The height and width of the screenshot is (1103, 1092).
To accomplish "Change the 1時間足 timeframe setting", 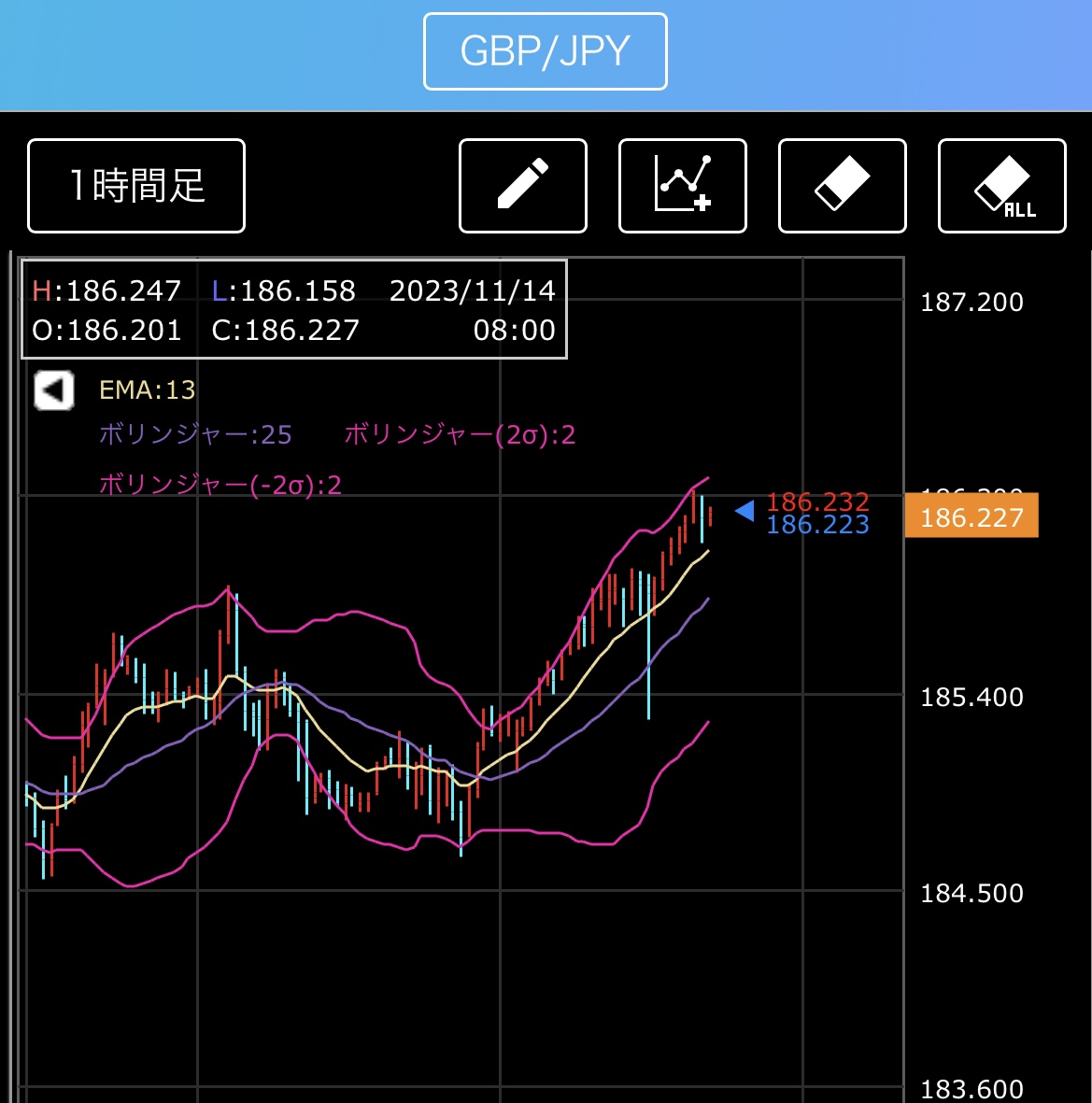I will click(136, 186).
